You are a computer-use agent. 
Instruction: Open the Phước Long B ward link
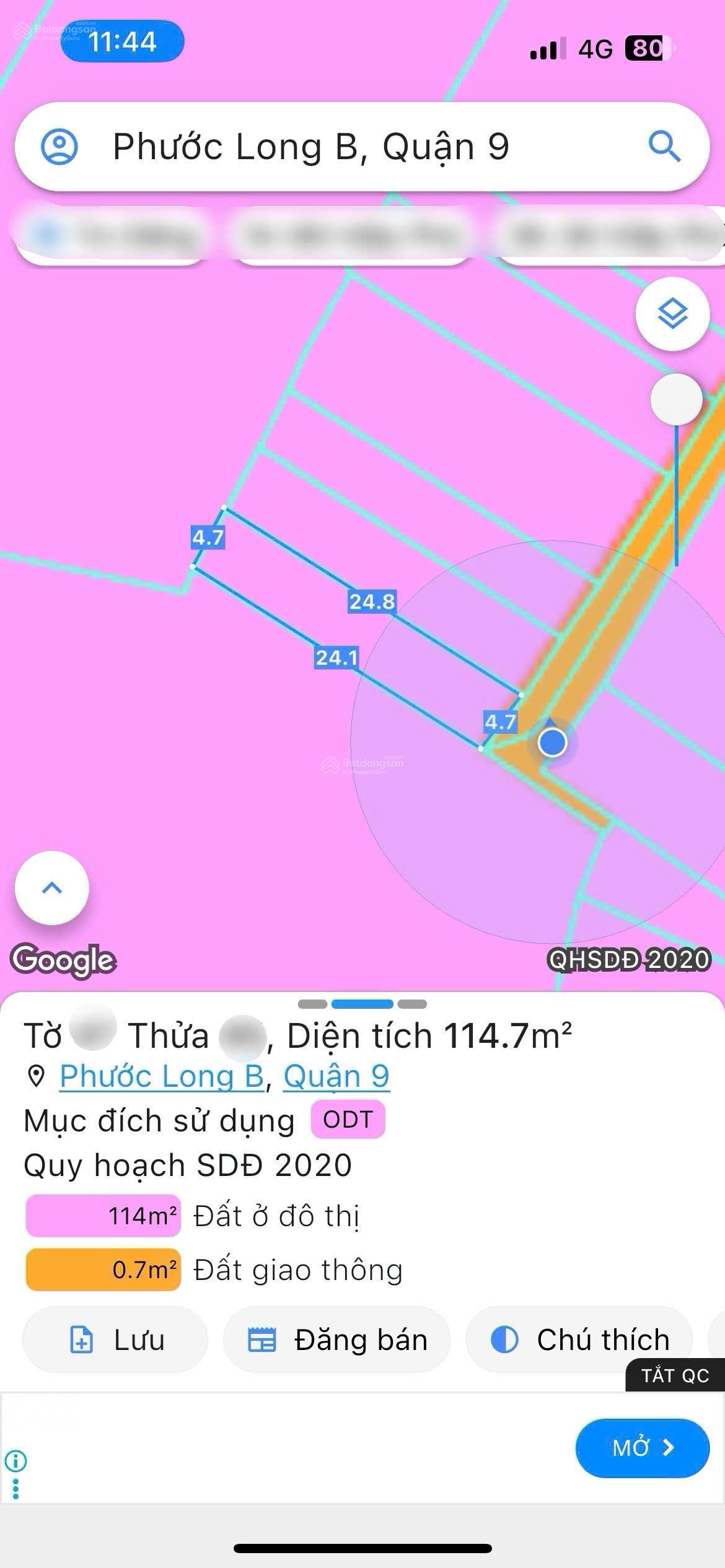[x=162, y=1076]
